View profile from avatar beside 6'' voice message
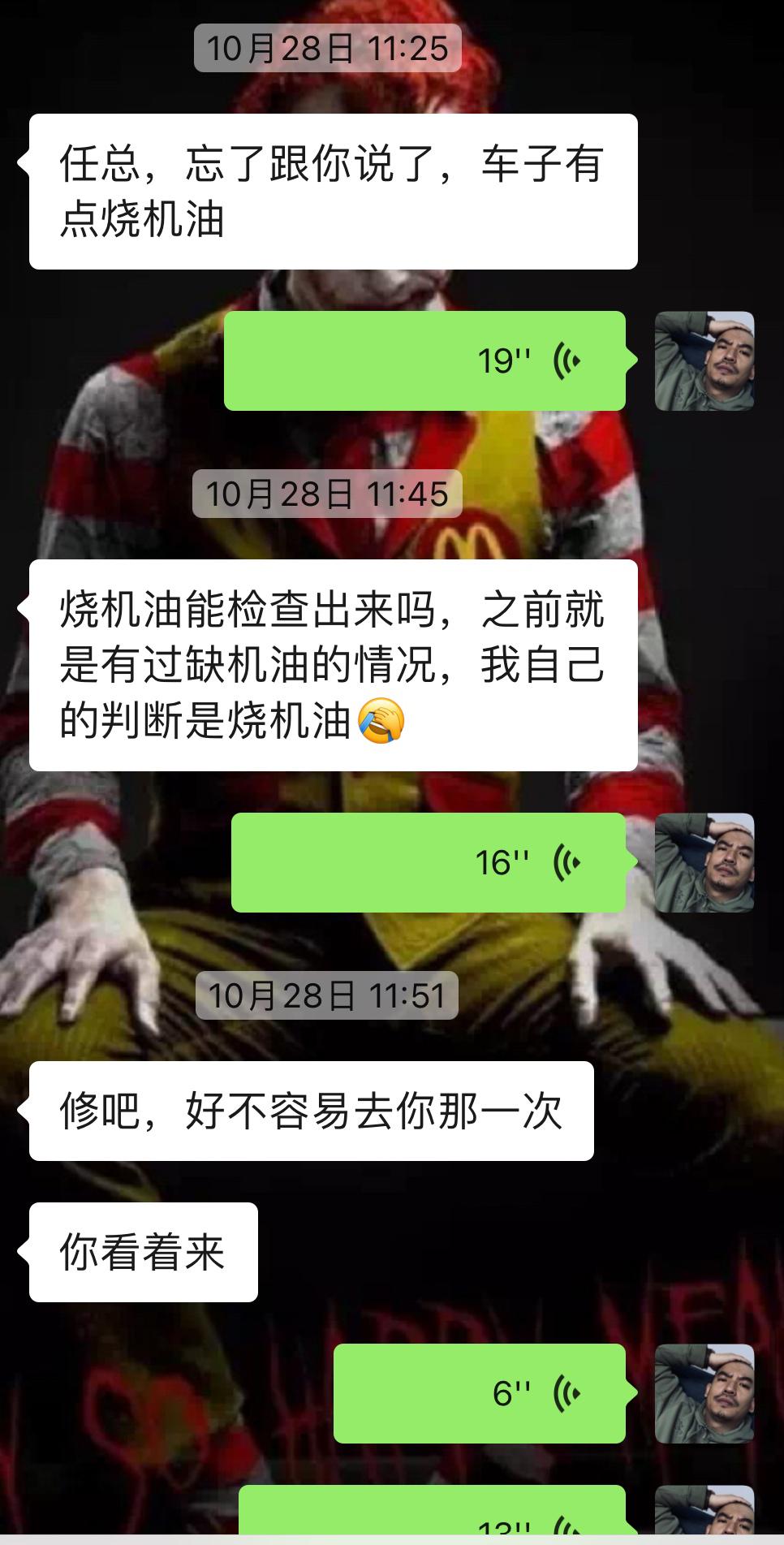The height and width of the screenshot is (1545, 784). (704, 1393)
